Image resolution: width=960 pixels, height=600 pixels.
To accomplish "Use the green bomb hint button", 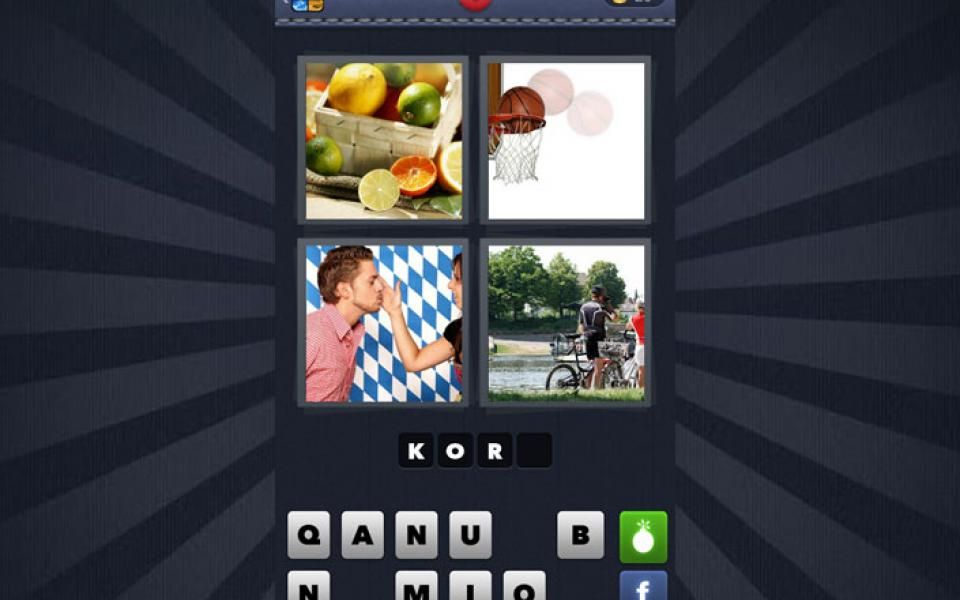I will tap(643, 537).
